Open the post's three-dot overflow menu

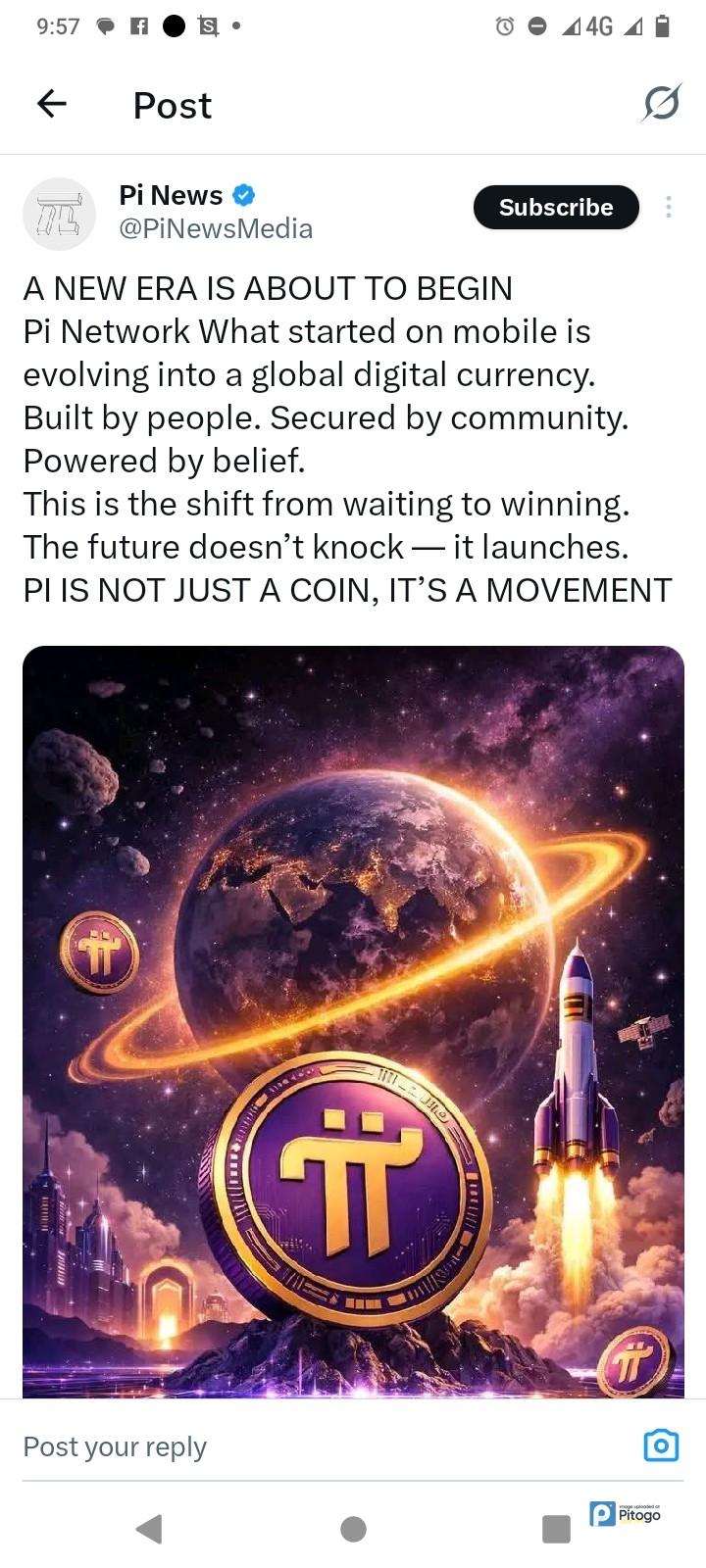[x=668, y=207]
